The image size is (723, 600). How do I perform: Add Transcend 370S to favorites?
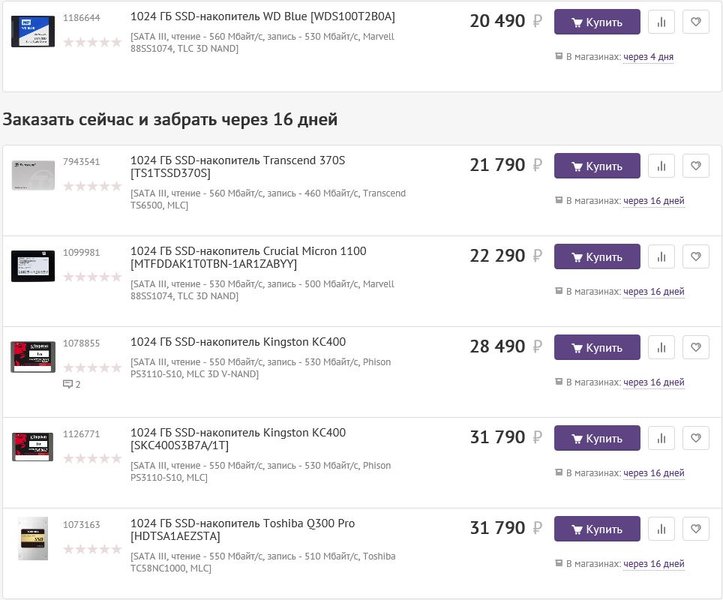point(696,166)
